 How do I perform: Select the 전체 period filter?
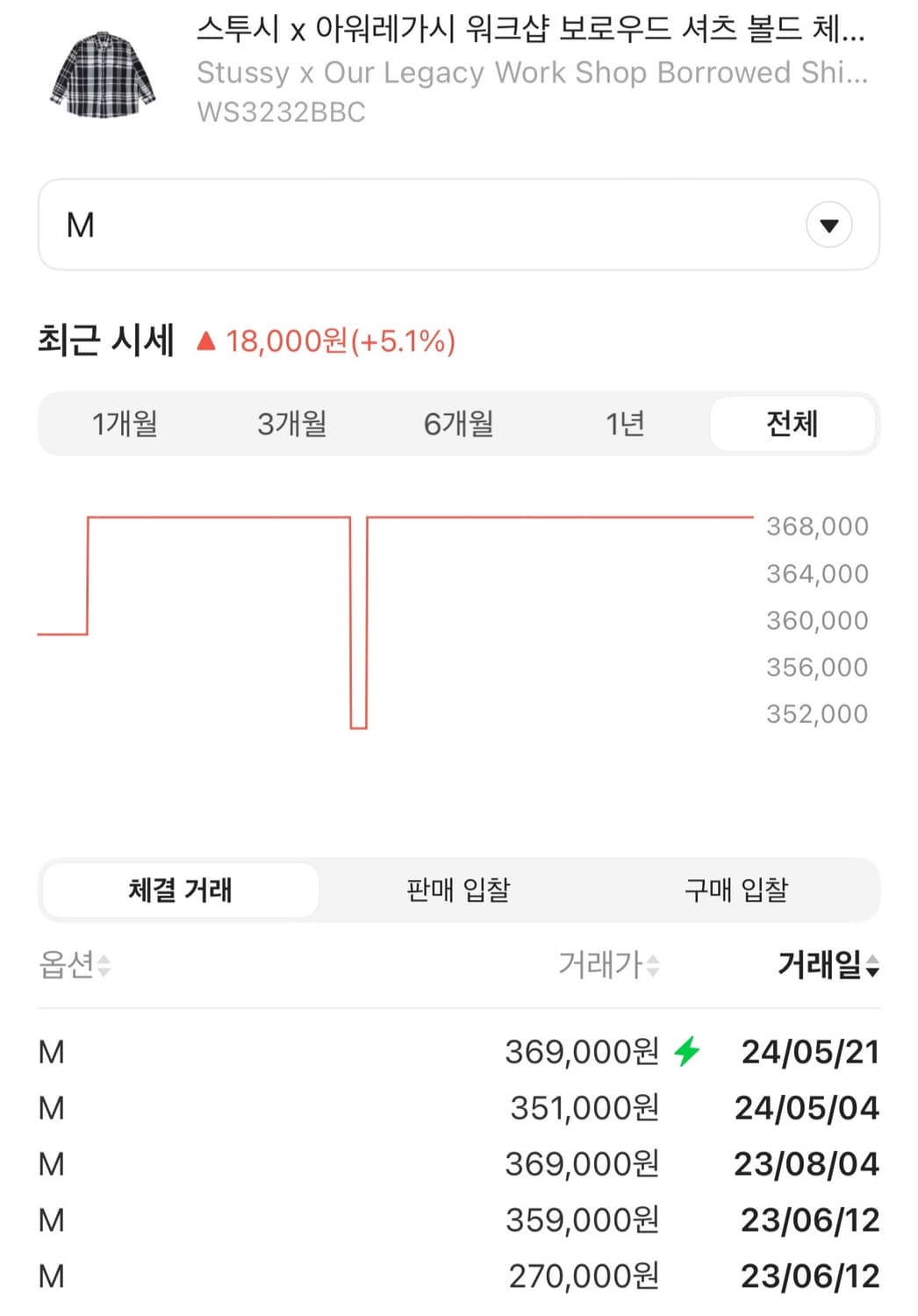(x=792, y=423)
